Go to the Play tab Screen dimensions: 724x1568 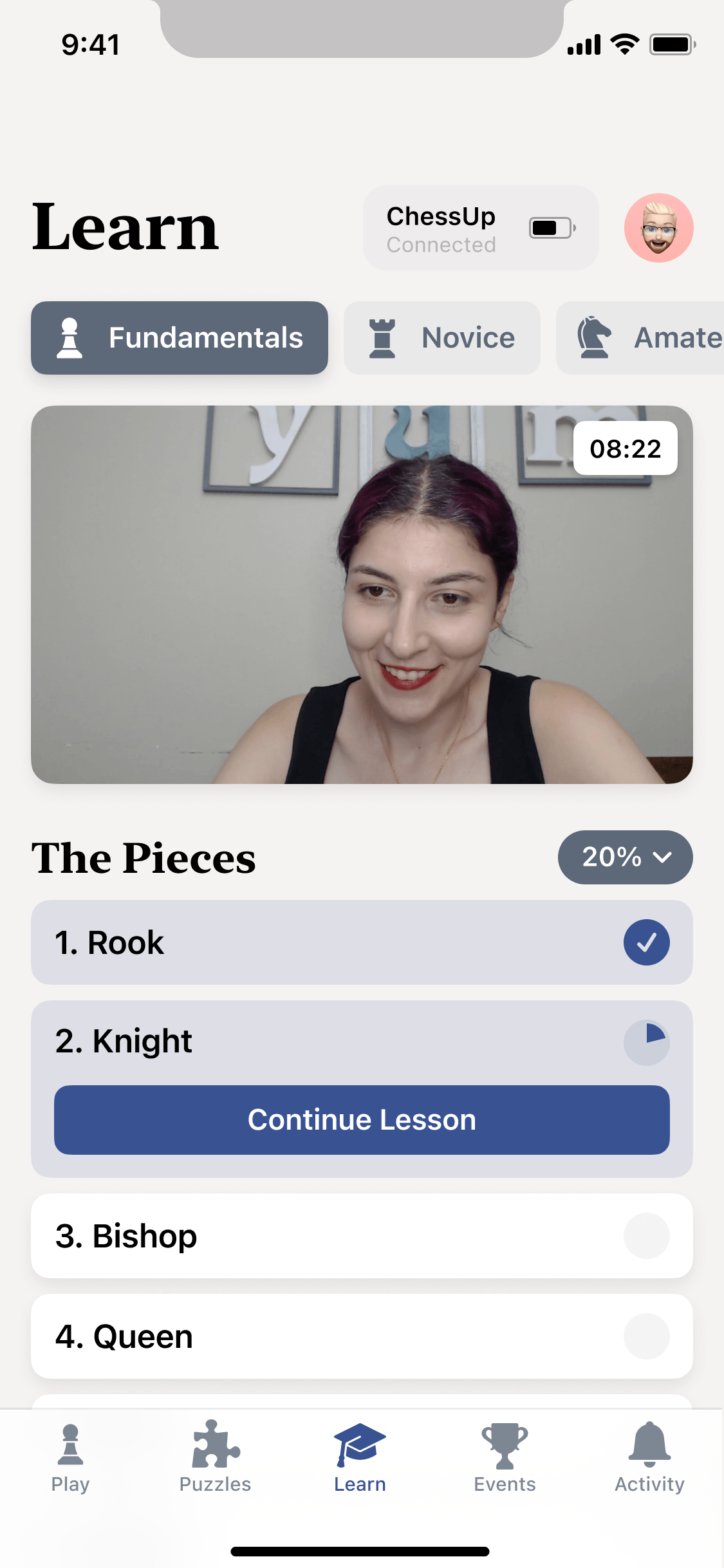(70, 1458)
